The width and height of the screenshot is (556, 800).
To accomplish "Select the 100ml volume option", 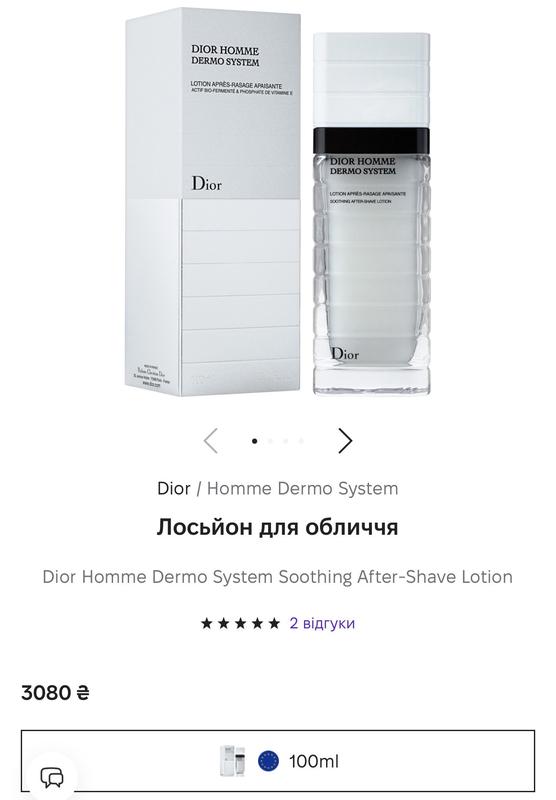I will coord(278,761).
